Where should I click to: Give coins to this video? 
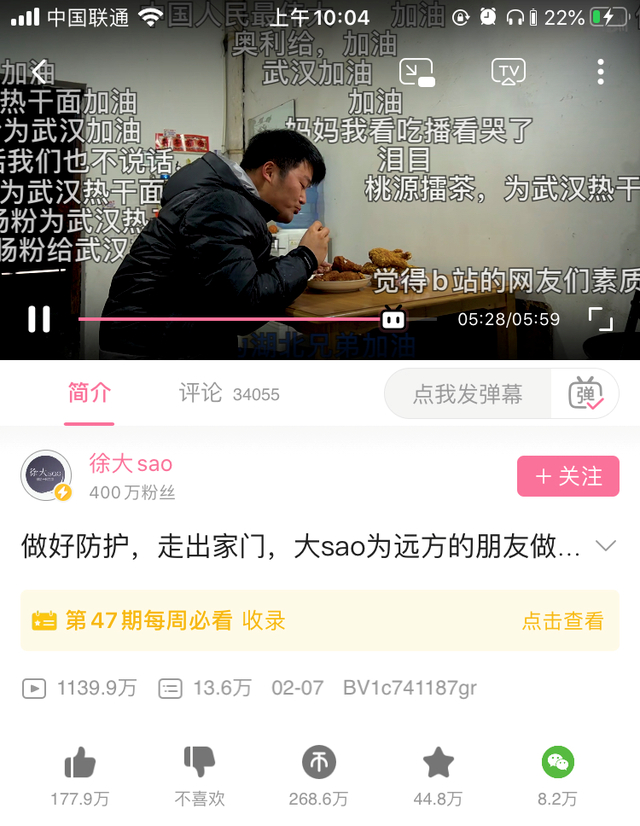319,764
